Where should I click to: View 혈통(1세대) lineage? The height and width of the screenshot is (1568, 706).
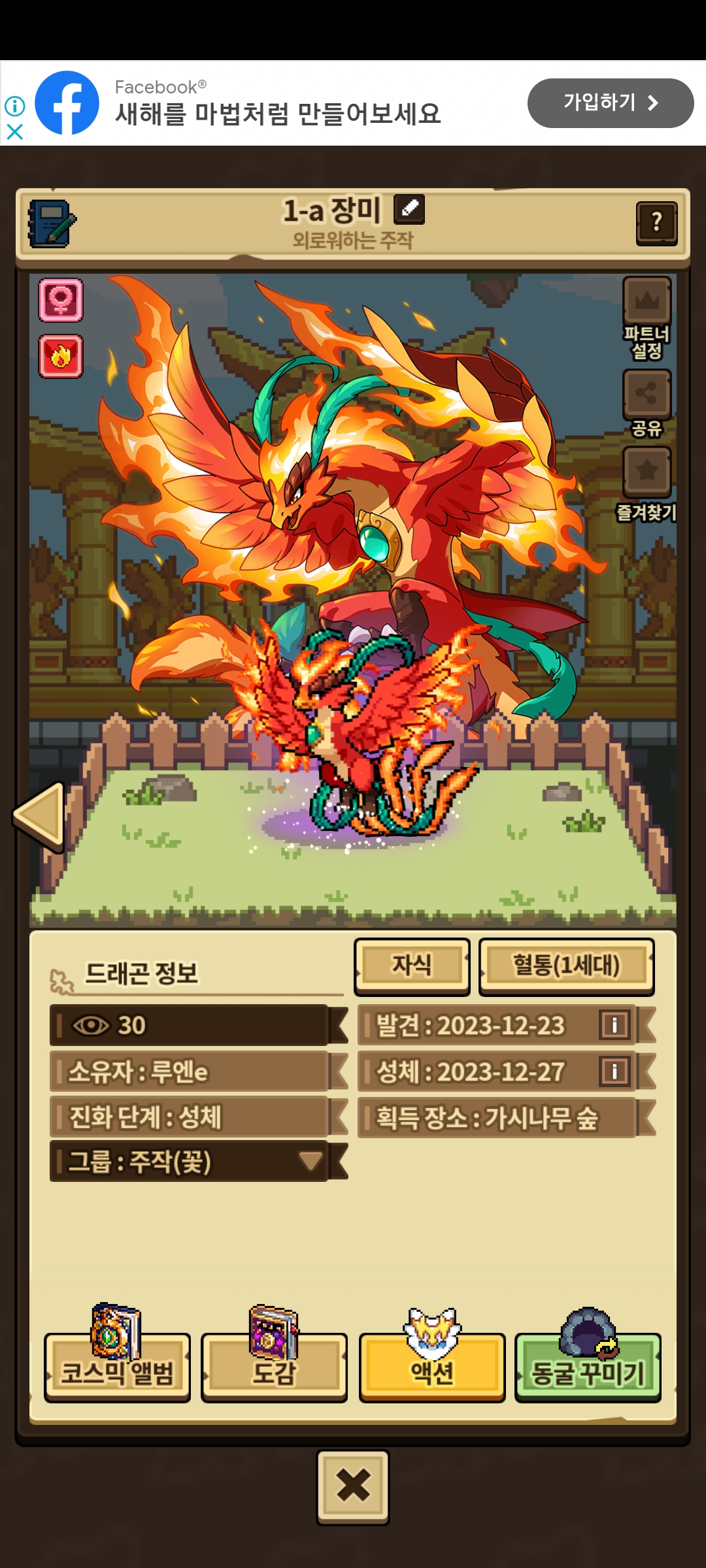566,966
